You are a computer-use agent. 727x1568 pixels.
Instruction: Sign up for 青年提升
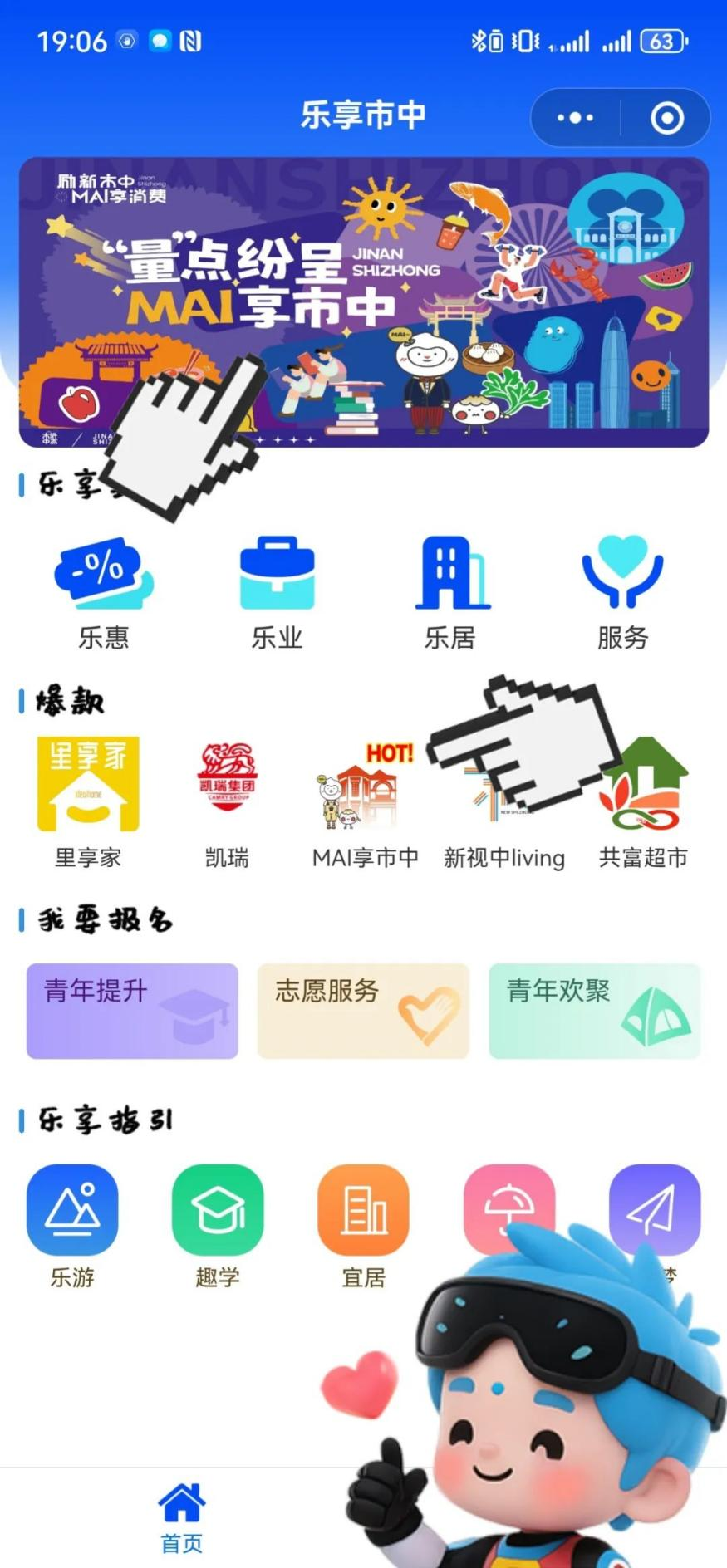coord(132,1011)
